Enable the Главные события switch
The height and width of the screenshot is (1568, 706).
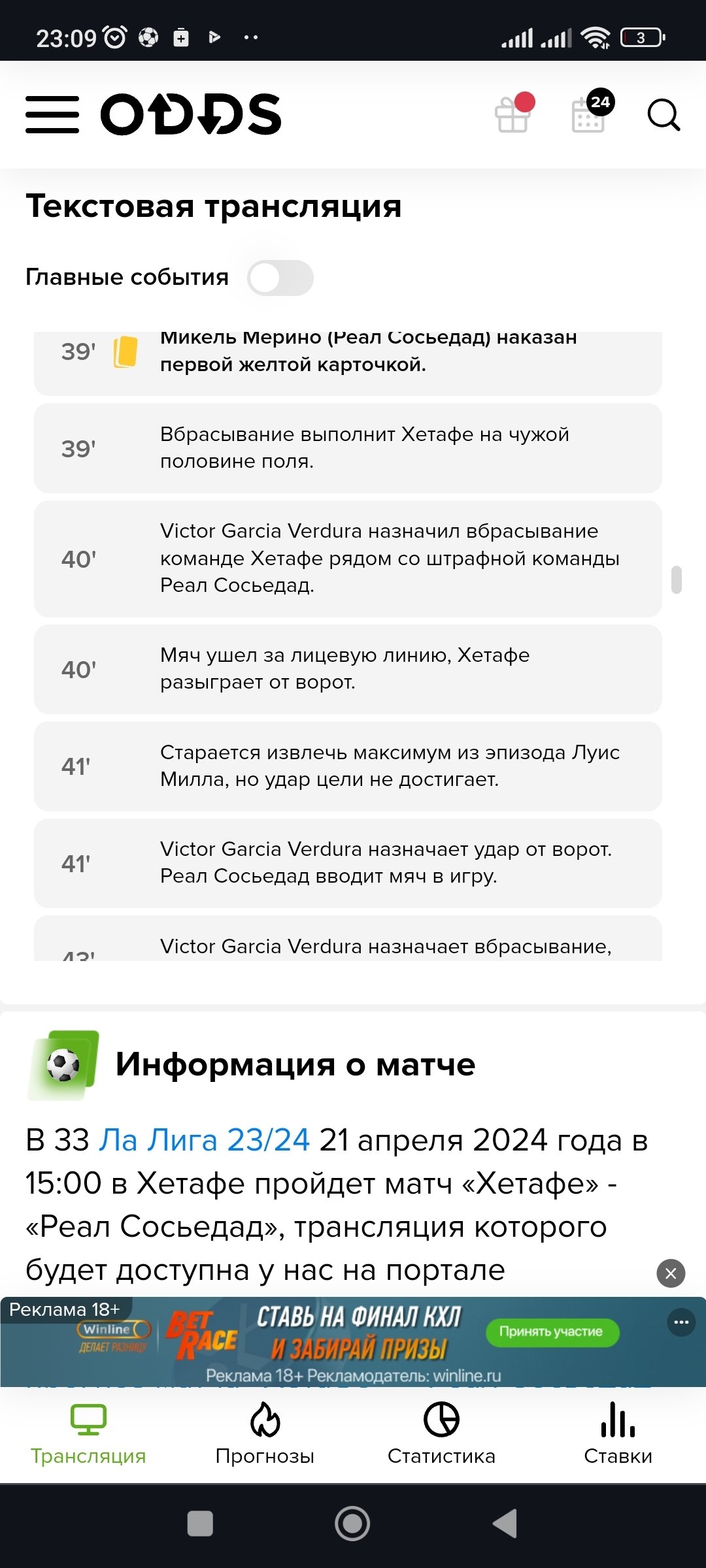(x=280, y=278)
